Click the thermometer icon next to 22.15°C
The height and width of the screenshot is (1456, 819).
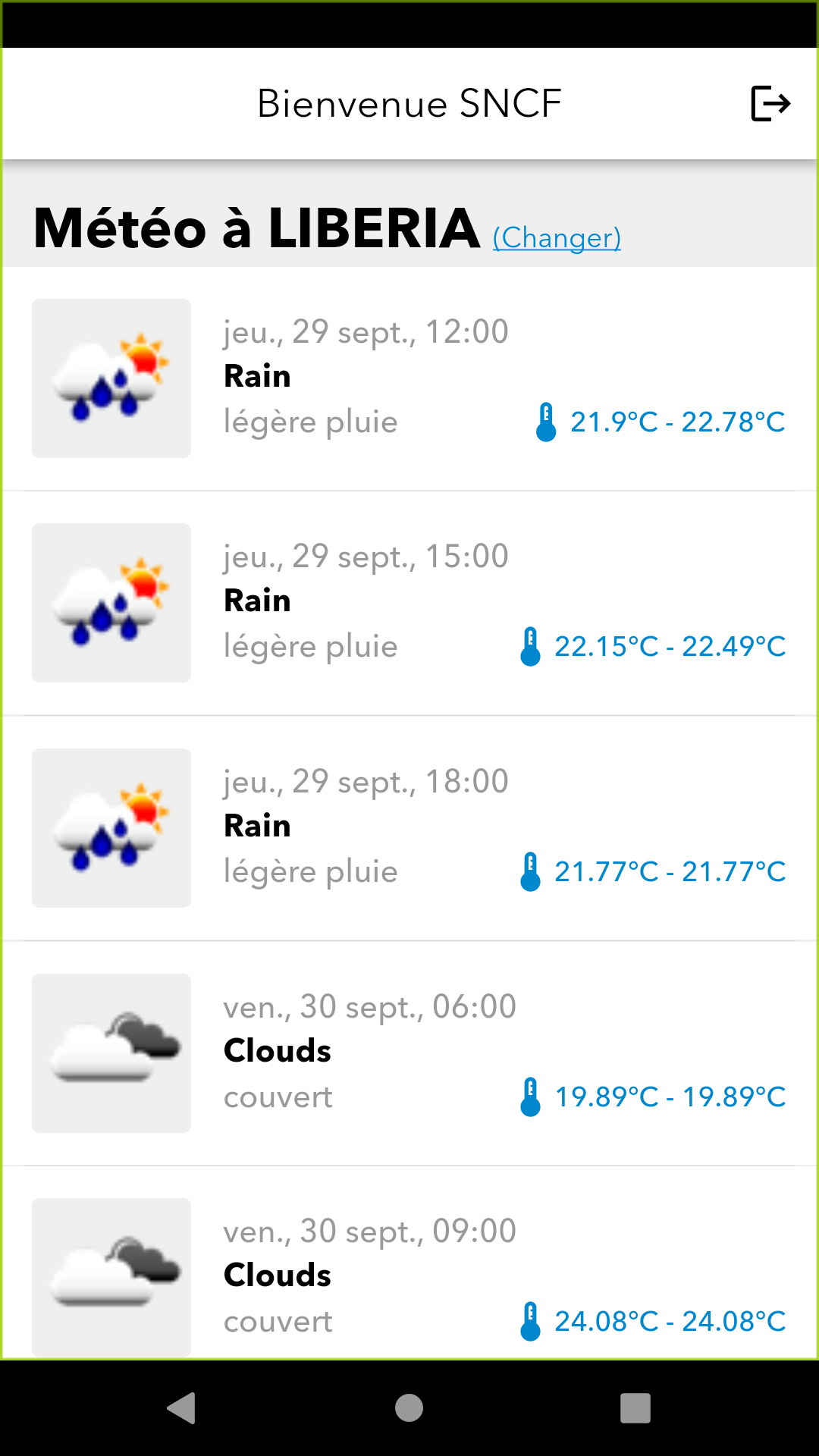531,647
